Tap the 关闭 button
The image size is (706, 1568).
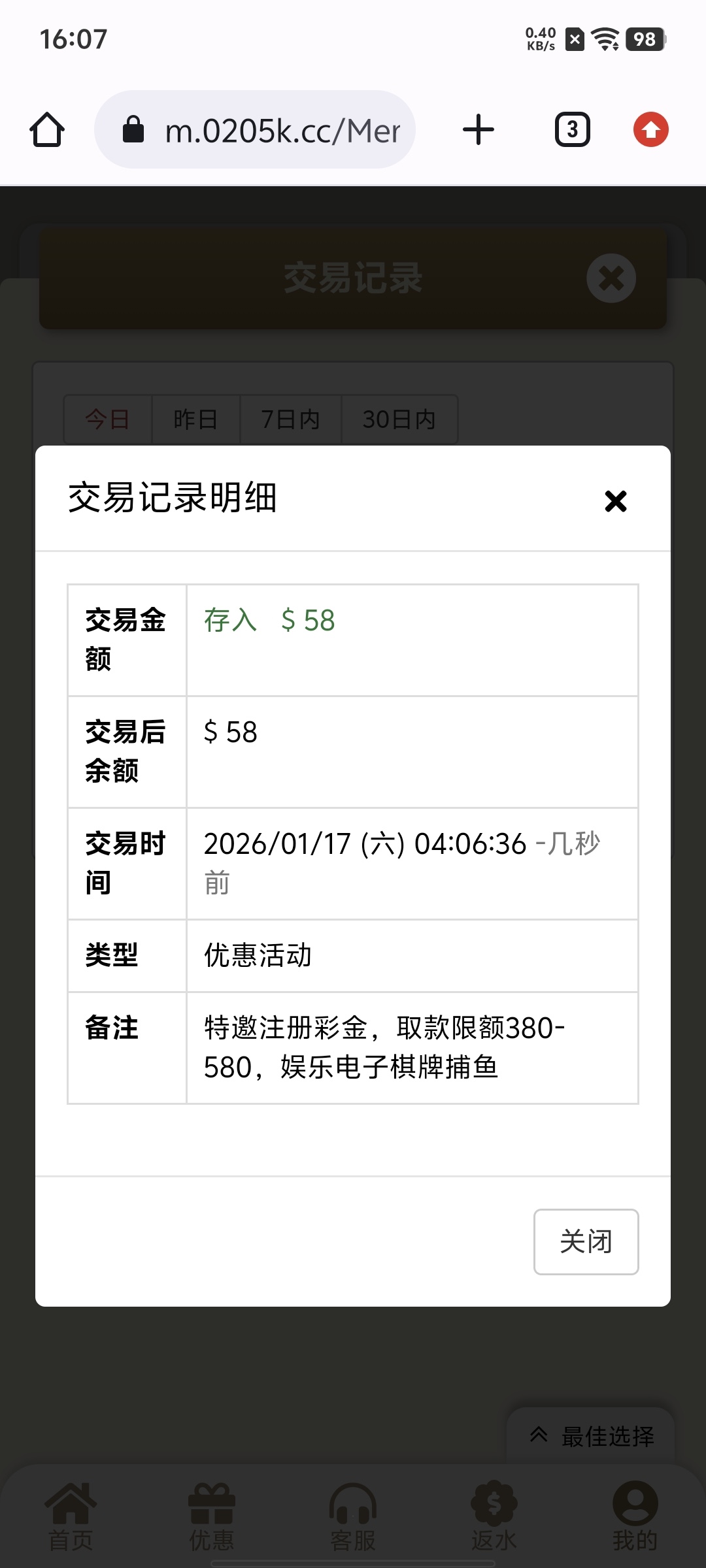(x=586, y=1241)
